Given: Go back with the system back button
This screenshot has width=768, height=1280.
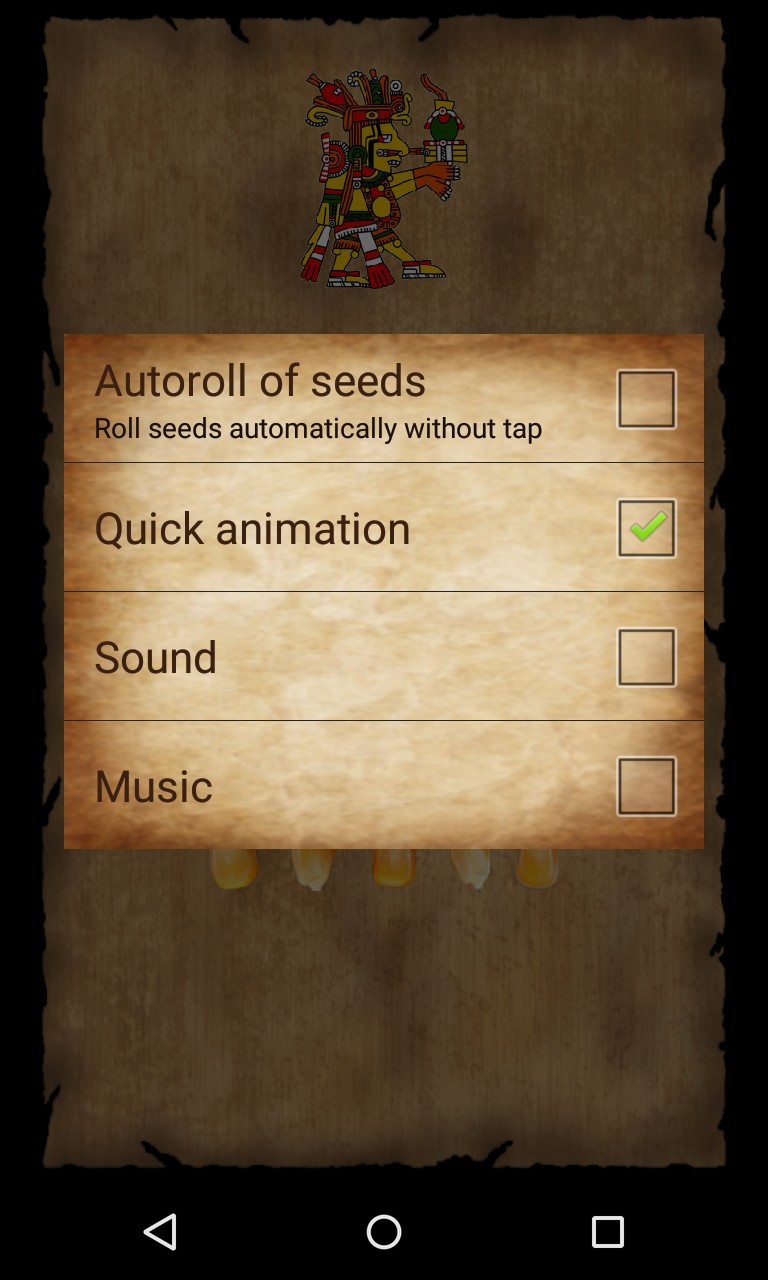Looking at the screenshot, I should pyautogui.click(x=160, y=1231).
